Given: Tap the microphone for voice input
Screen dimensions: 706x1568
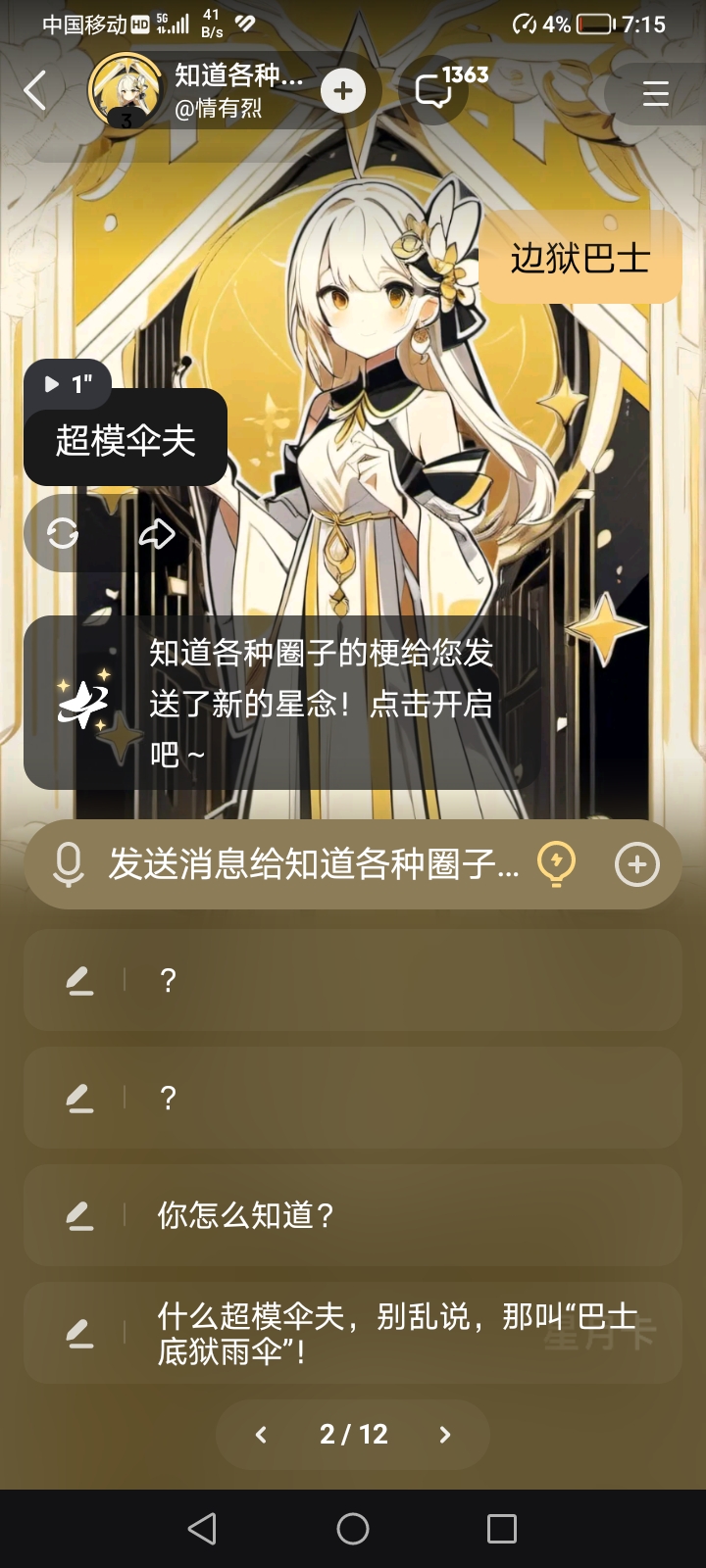Looking at the screenshot, I should pos(69,864).
